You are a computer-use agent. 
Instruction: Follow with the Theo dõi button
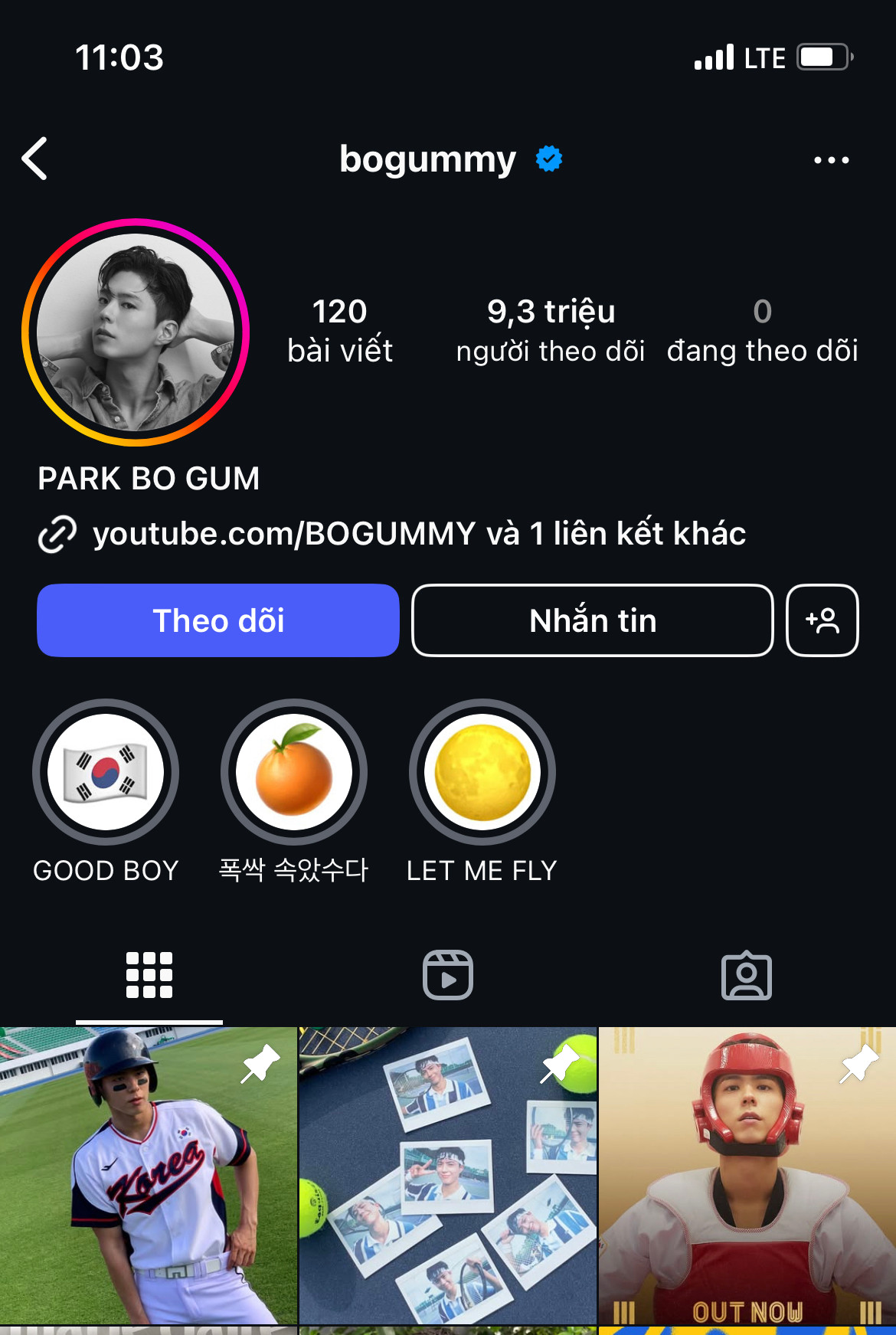(218, 620)
